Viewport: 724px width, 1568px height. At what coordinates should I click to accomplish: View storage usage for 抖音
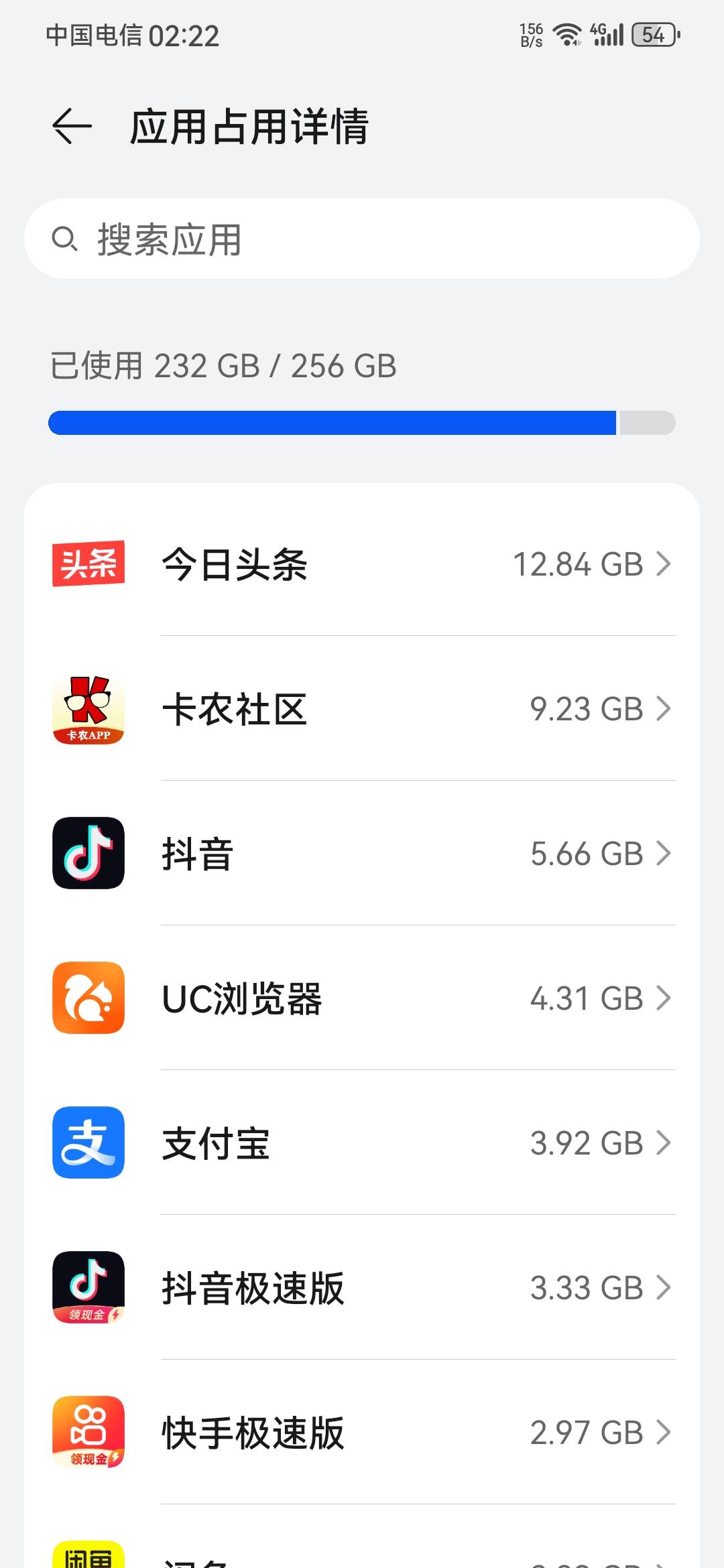click(x=362, y=853)
